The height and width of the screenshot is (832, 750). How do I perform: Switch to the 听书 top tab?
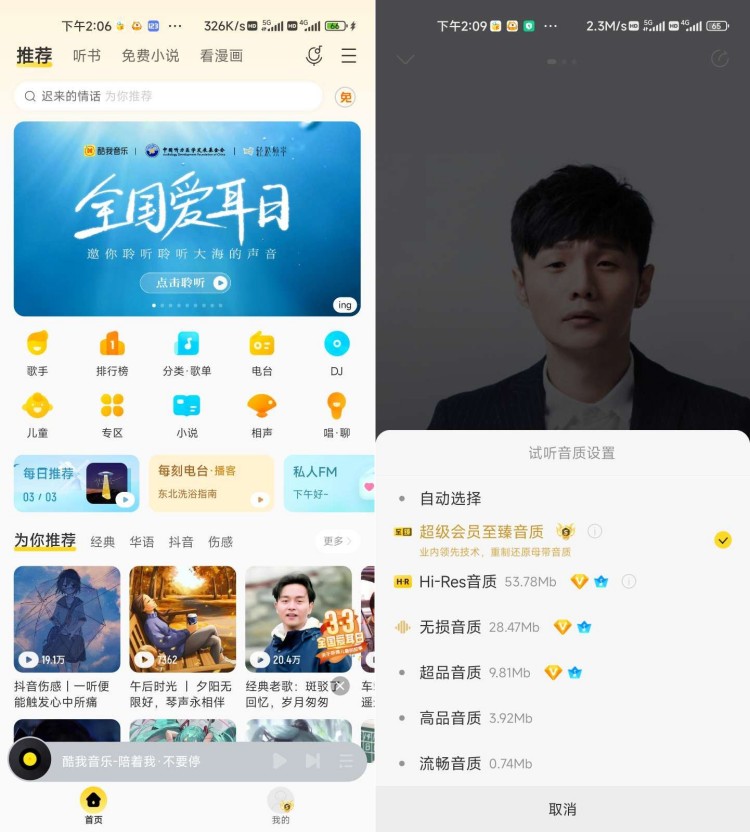[87, 56]
